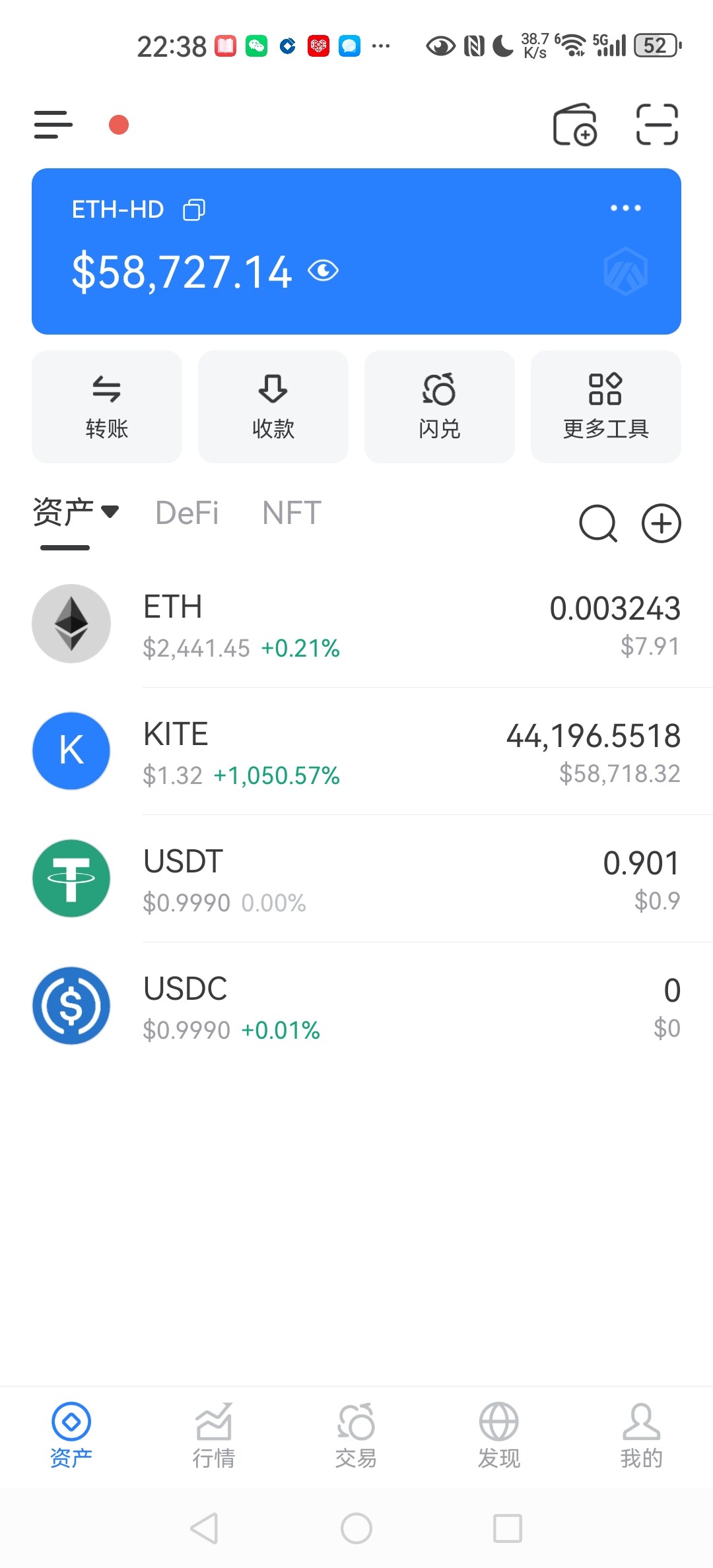Image resolution: width=713 pixels, height=1568 pixels.
Task: Open the KITE asset row
Action: 356,751
